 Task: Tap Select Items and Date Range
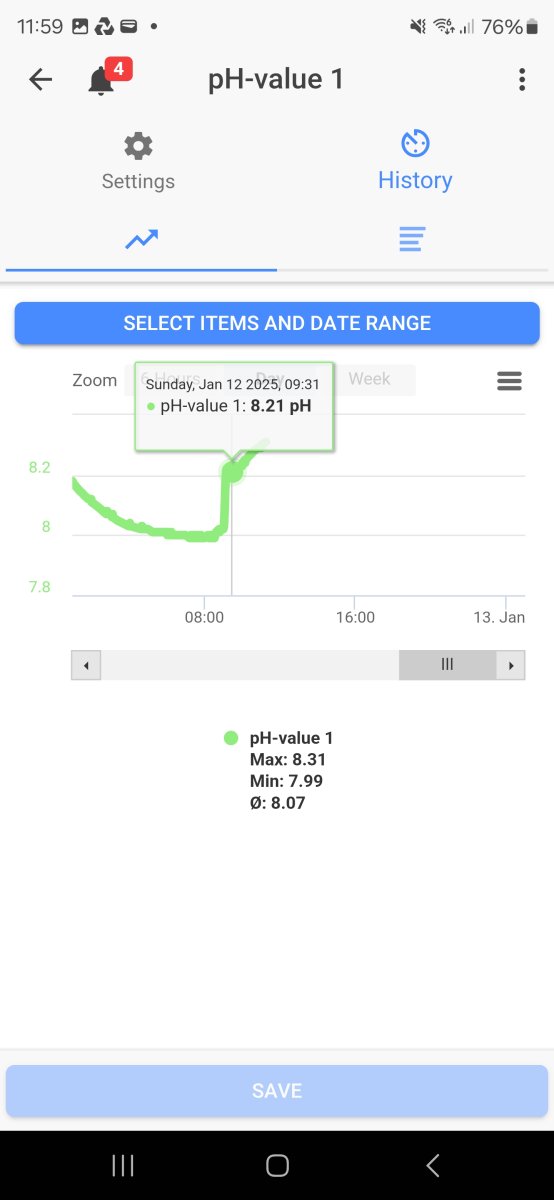[277, 323]
